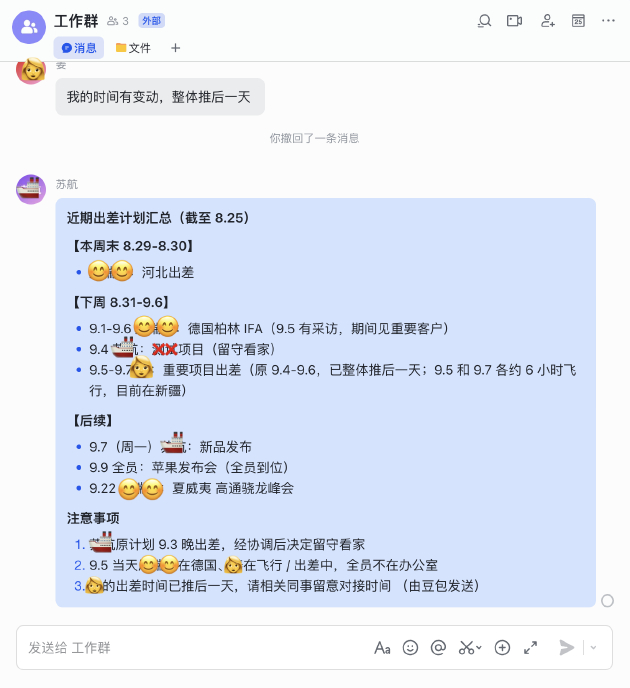Send the message
Screen dimensions: 630x688
tap(567, 648)
